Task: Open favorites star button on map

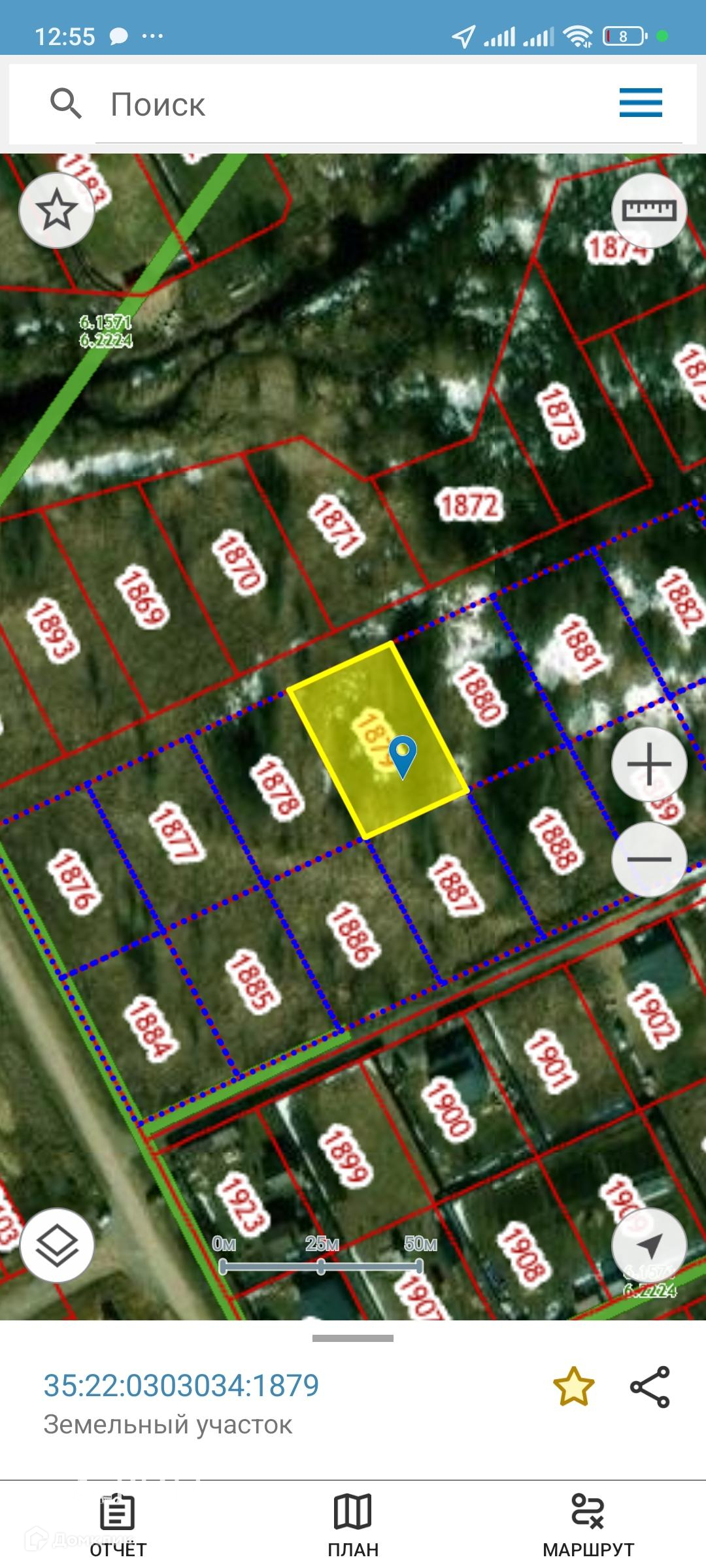Action: coord(57,210)
